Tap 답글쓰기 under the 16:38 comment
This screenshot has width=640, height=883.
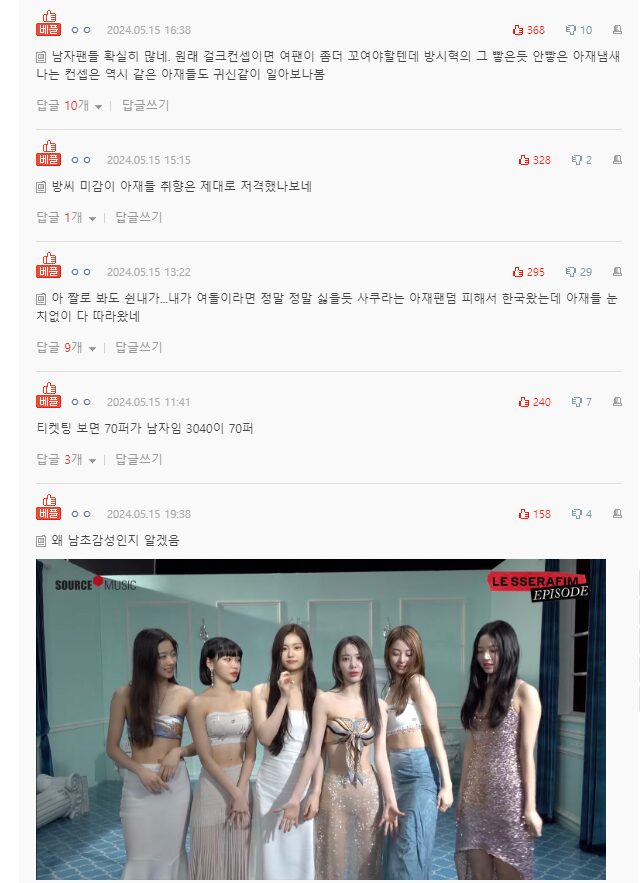145,105
